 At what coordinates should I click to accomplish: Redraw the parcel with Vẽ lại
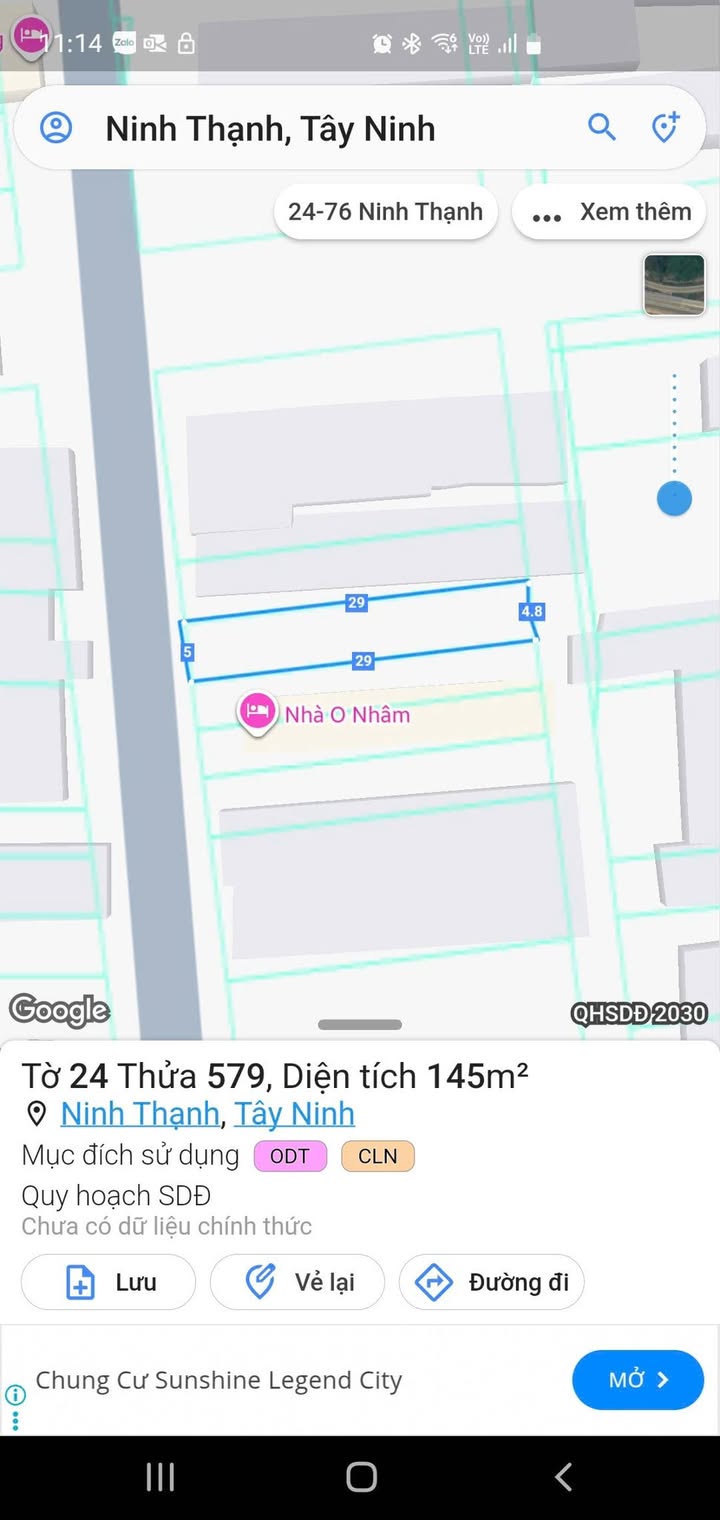(x=297, y=1282)
